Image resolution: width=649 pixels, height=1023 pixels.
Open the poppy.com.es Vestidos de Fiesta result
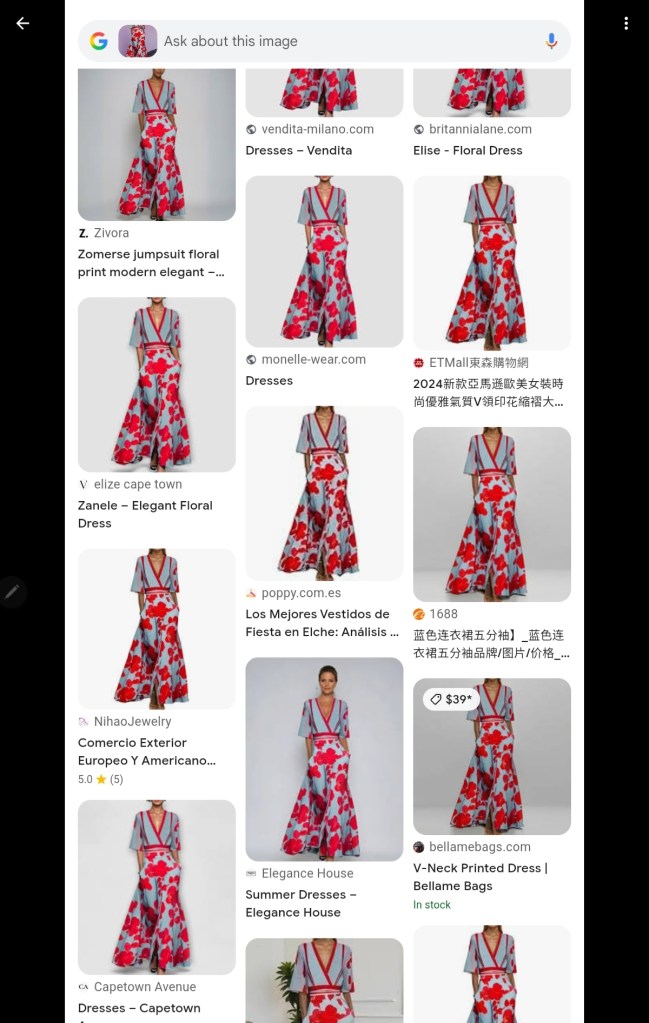pyautogui.click(x=324, y=493)
